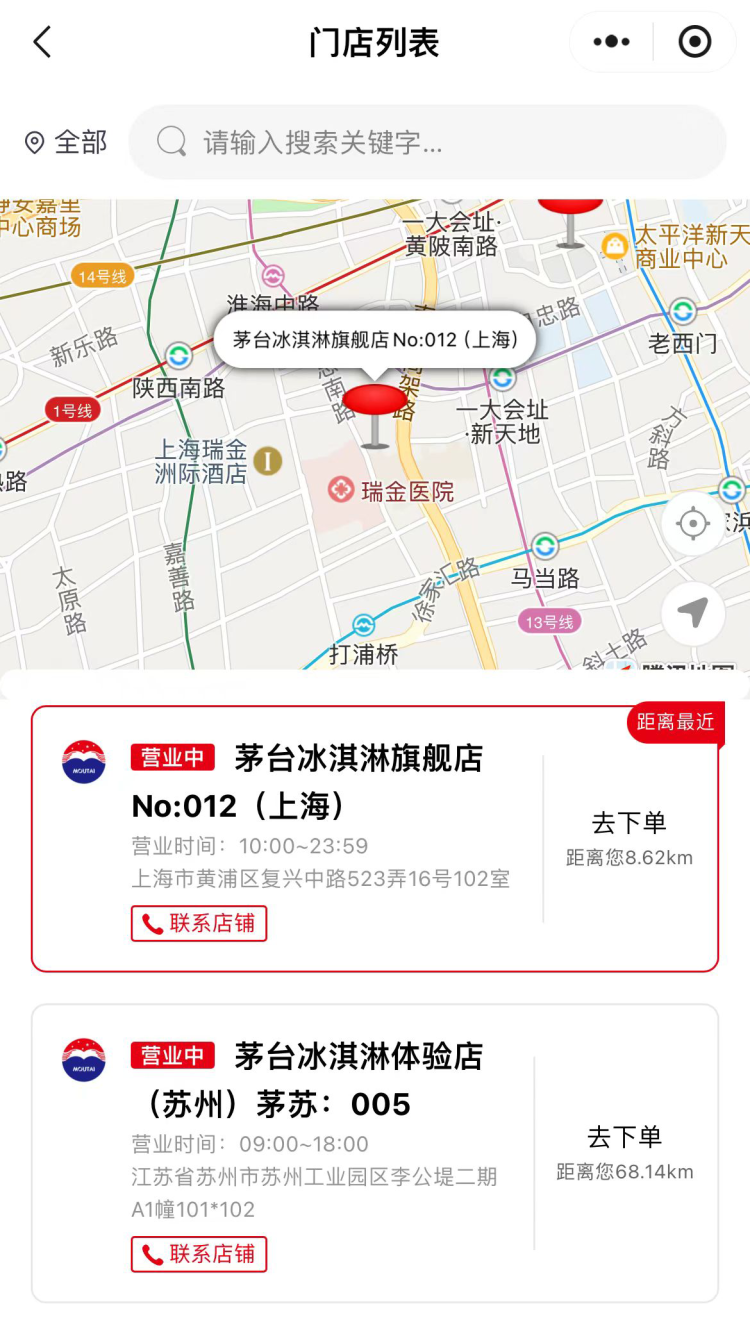
Task: Select the partially visible red pin near 太平洋新天地
Action: (570, 215)
